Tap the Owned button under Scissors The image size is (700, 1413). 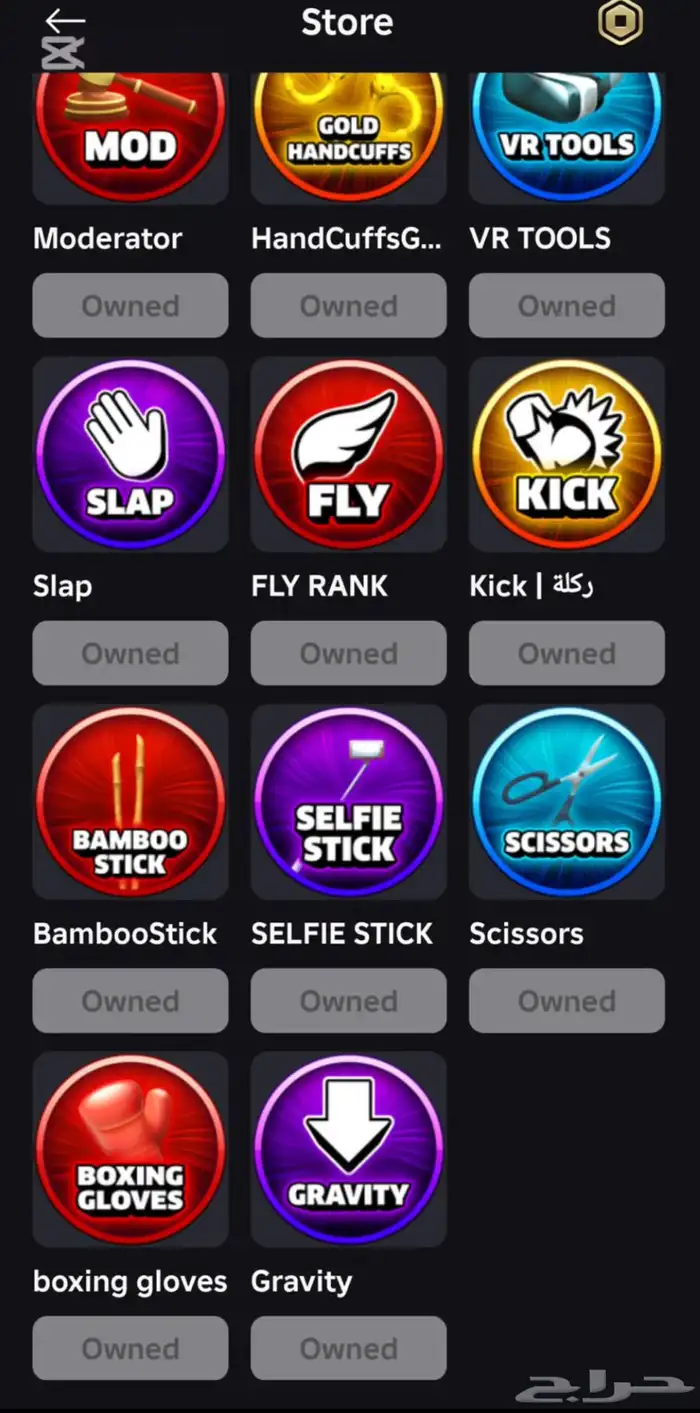[566, 1001]
